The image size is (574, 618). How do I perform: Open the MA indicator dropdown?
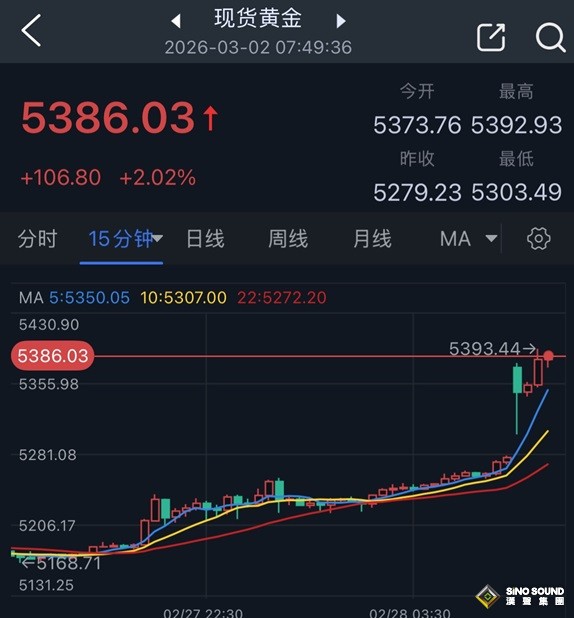(468, 239)
